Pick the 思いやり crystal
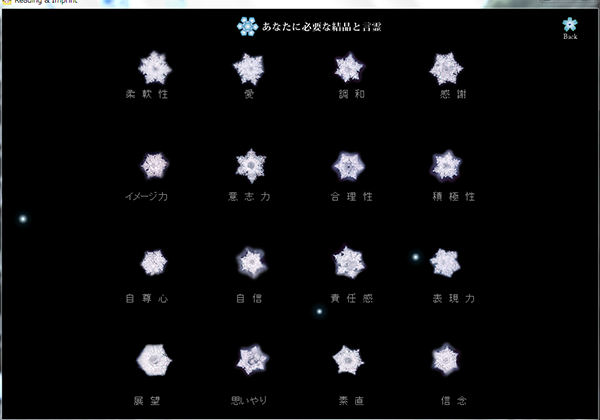 coord(251,359)
